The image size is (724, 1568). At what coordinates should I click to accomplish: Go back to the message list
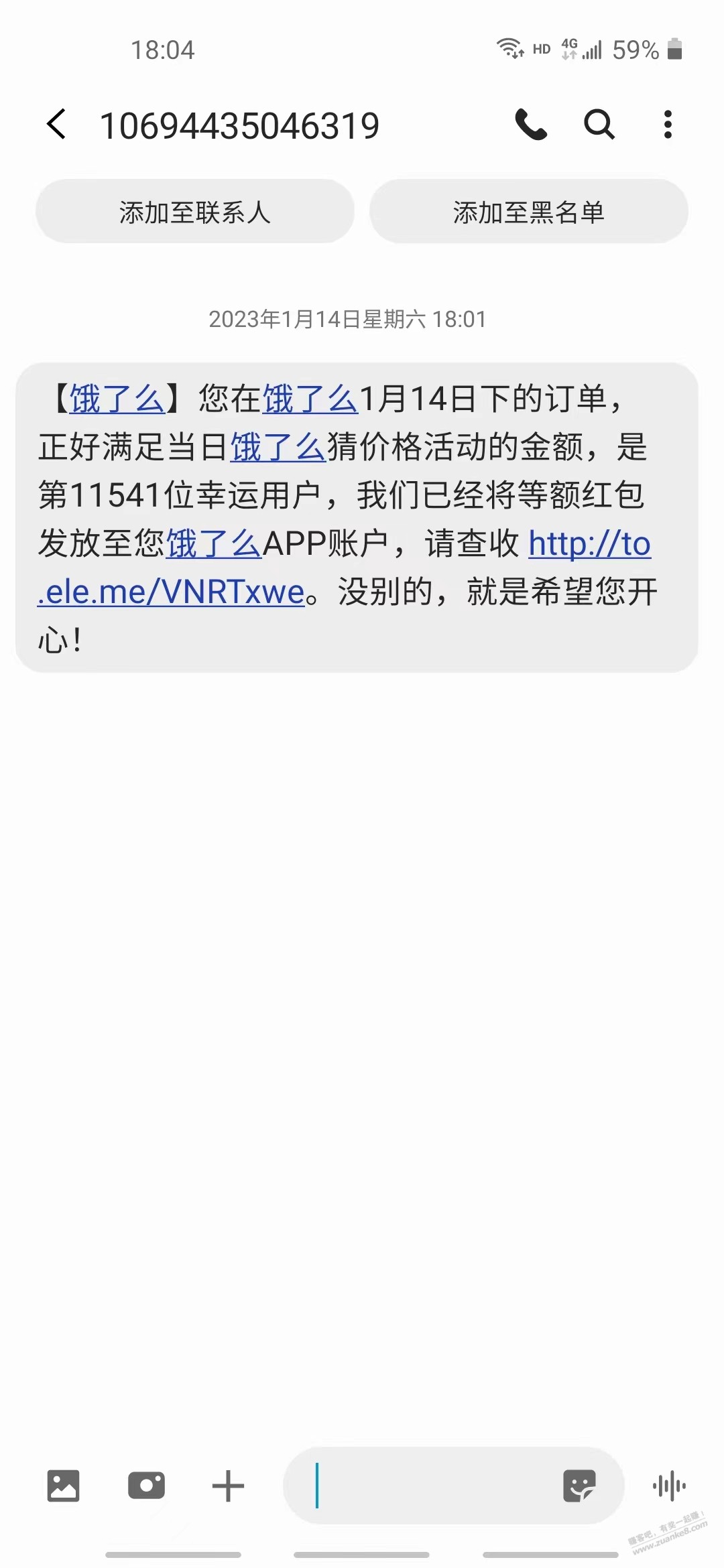point(57,124)
